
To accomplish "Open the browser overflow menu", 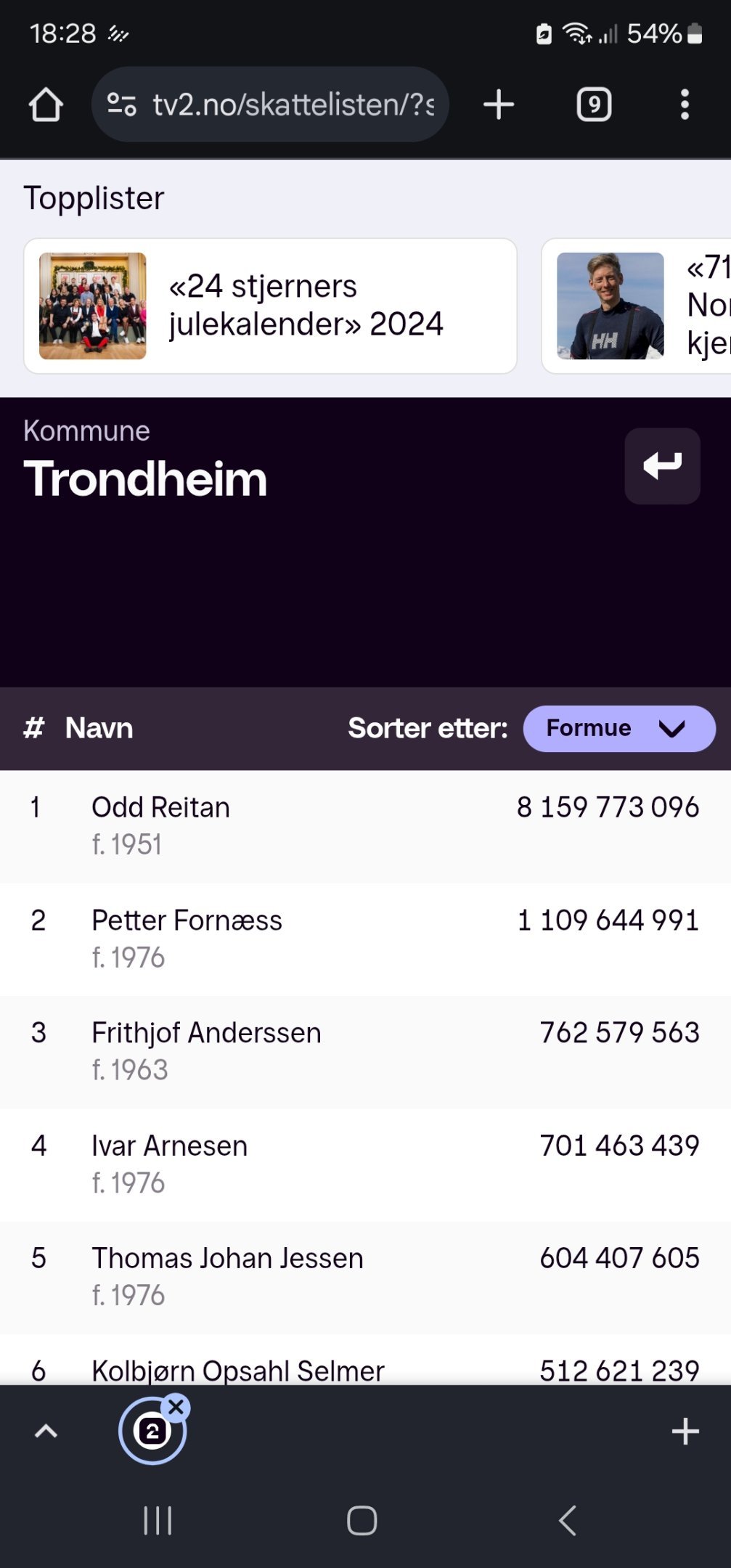I will click(x=685, y=105).
